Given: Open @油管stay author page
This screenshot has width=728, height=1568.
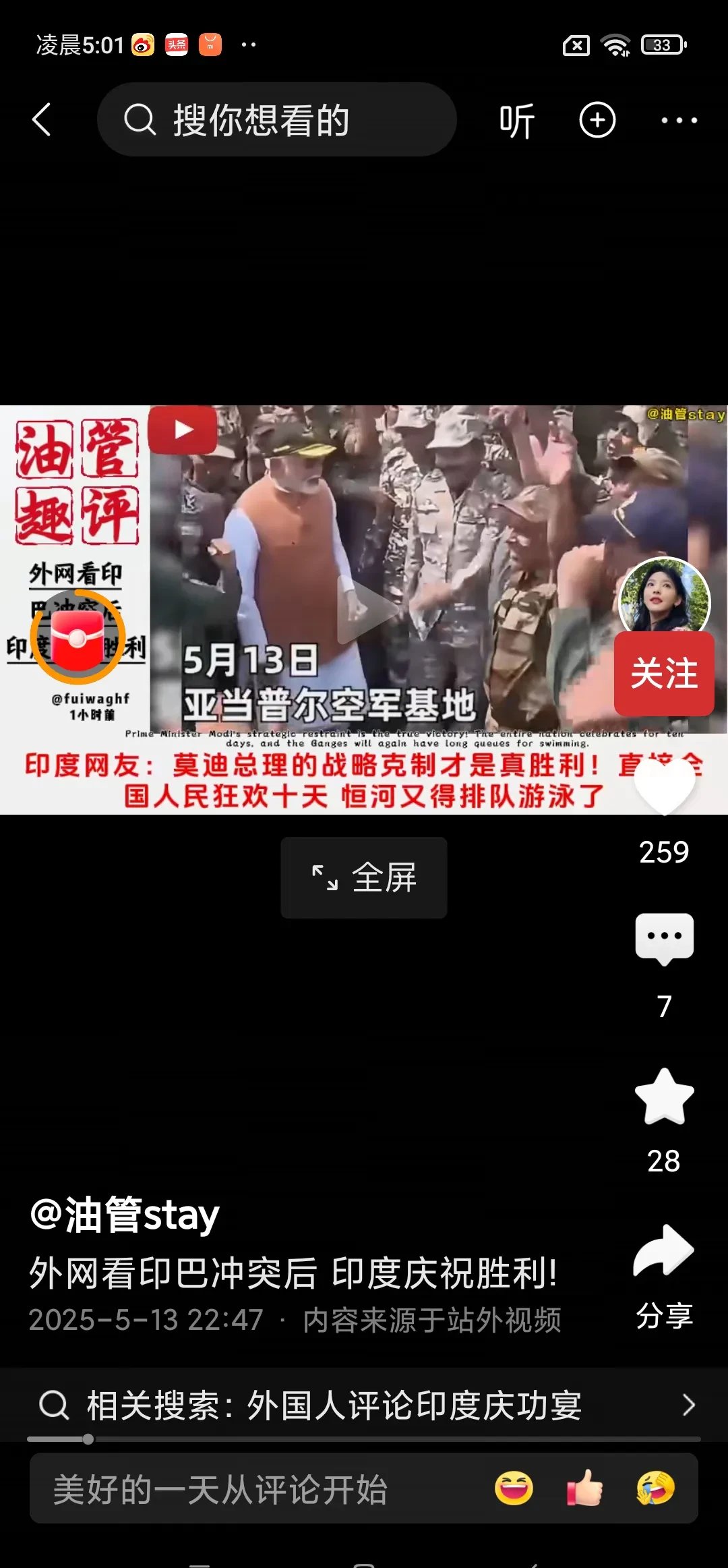Looking at the screenshot, I should point(125,1215).
